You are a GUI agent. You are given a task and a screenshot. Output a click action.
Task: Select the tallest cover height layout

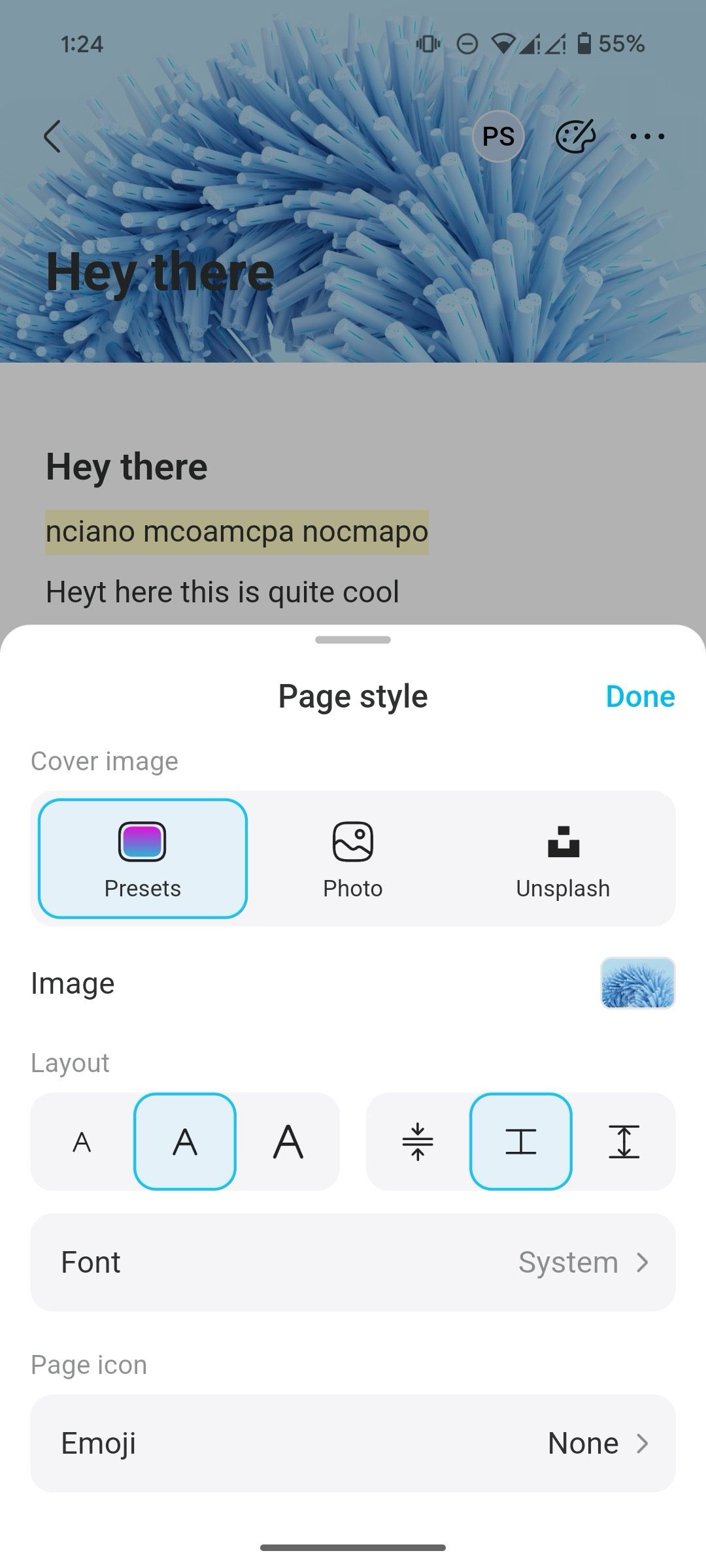coord(626,1140)
